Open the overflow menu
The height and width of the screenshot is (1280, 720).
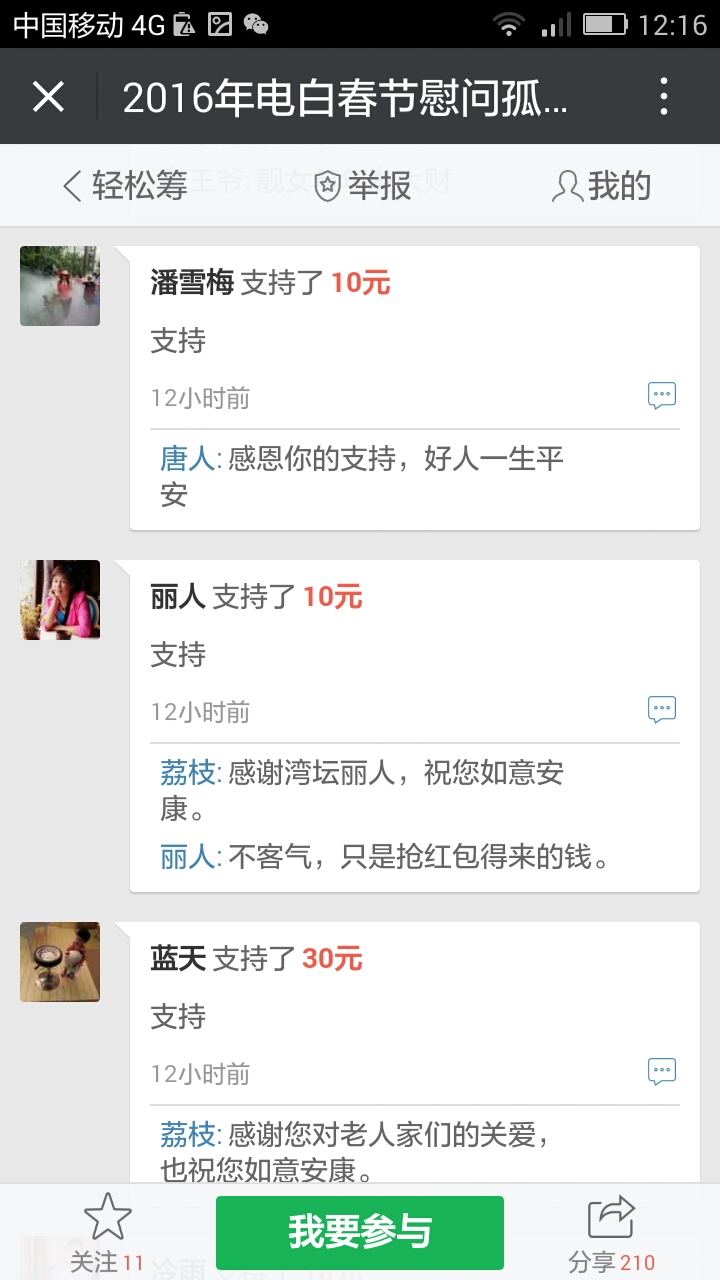click(x=664, y=97)
